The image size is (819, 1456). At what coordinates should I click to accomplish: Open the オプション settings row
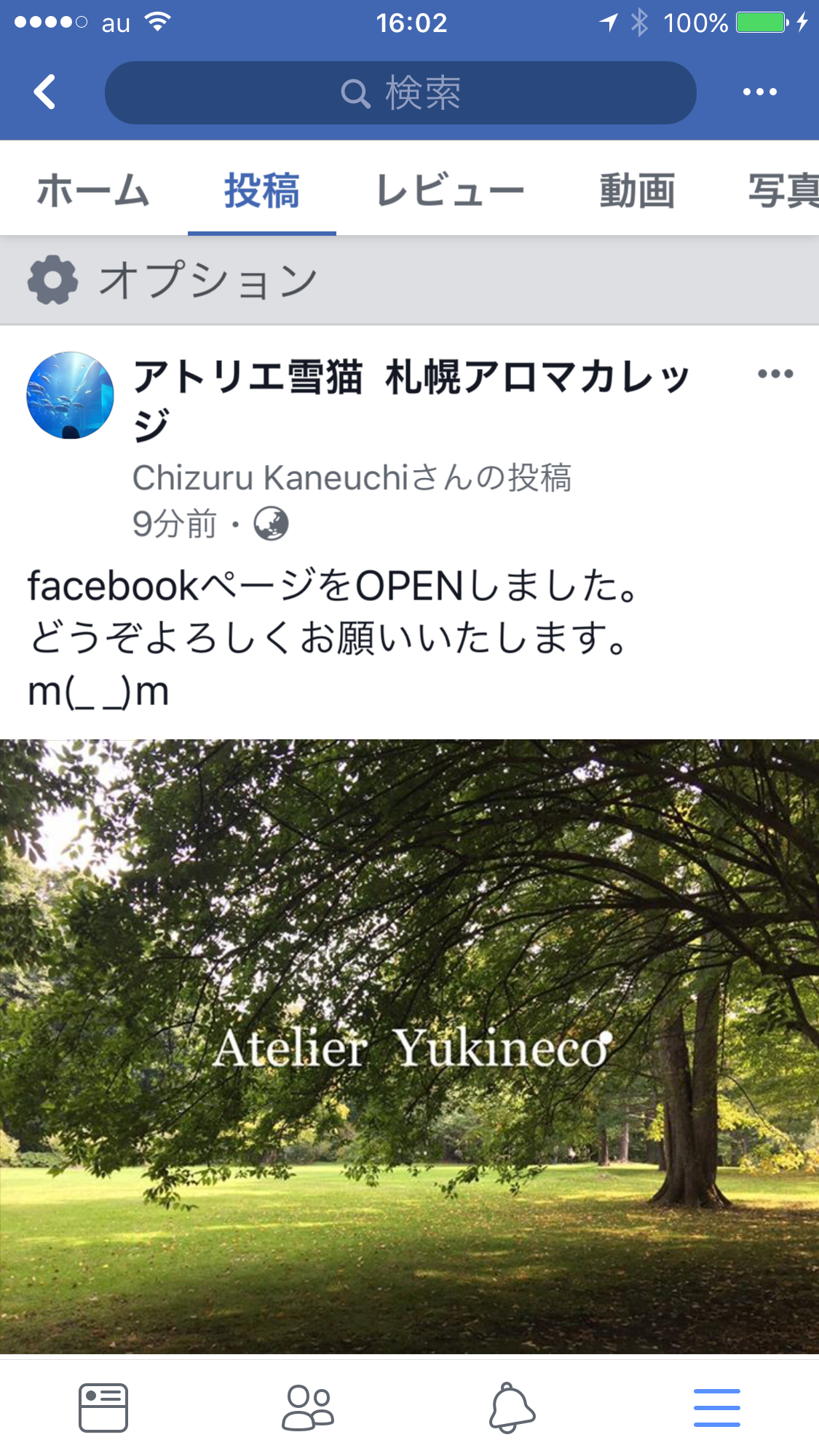(409, 280)
